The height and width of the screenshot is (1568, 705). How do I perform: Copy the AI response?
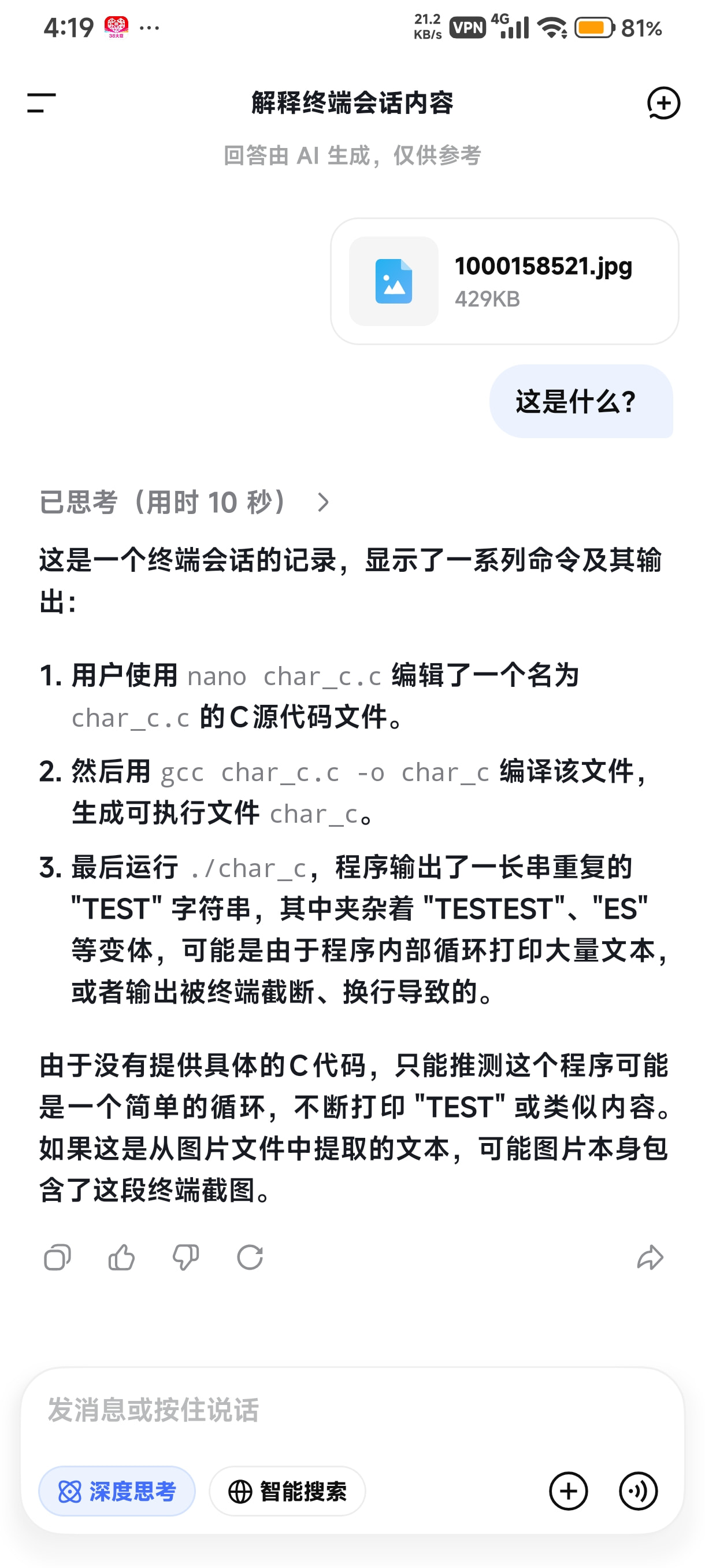pos(57,1258)
